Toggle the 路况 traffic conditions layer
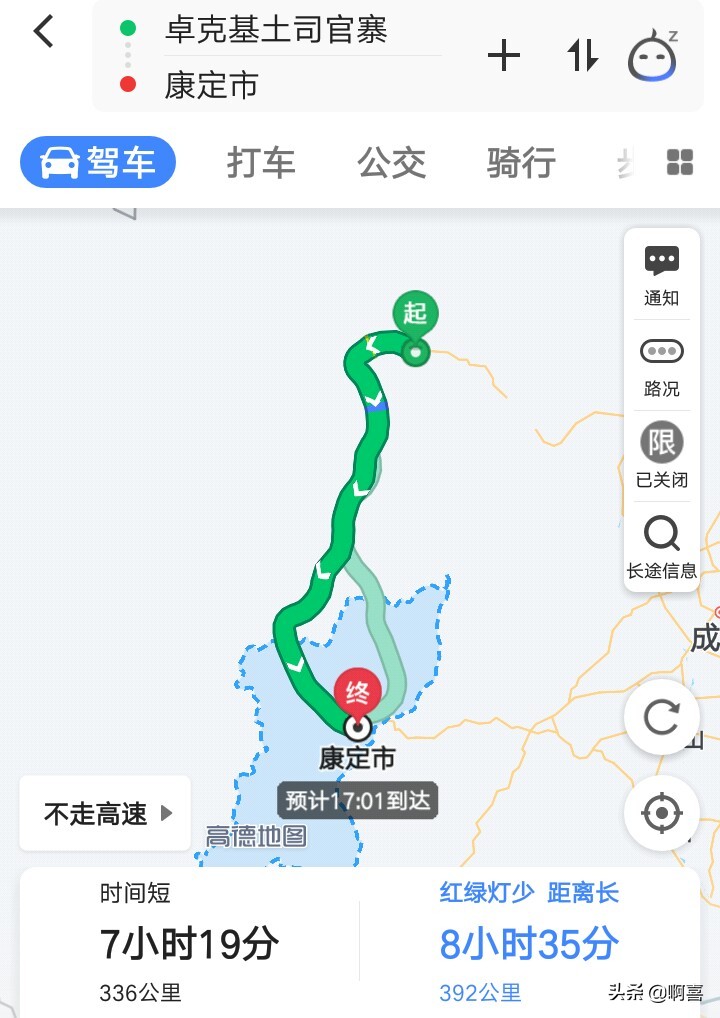 point(661,363)
